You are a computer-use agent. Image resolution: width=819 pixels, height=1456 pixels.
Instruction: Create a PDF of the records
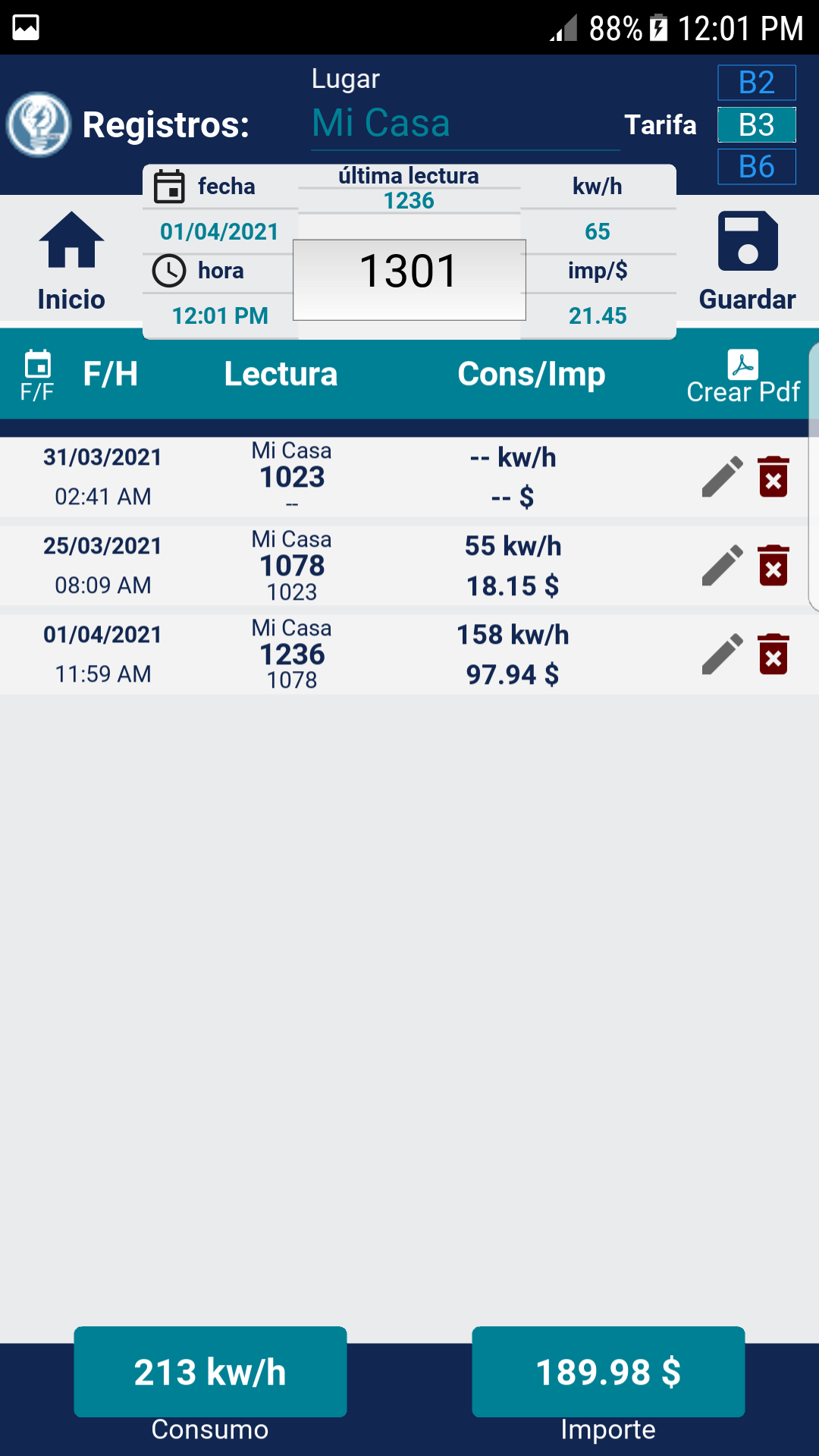[743, 377]
